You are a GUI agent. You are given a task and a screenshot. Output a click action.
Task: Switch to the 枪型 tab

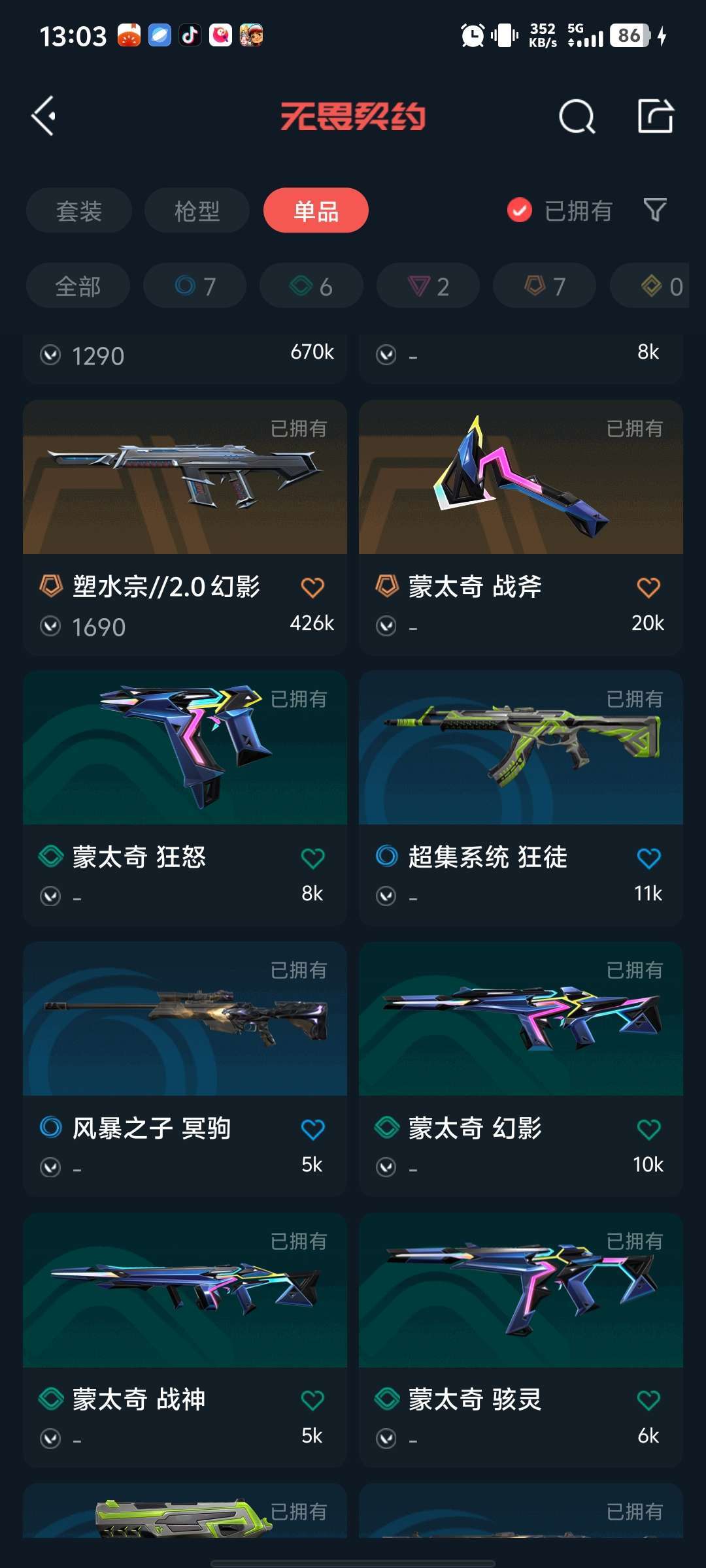click(197, 210)
